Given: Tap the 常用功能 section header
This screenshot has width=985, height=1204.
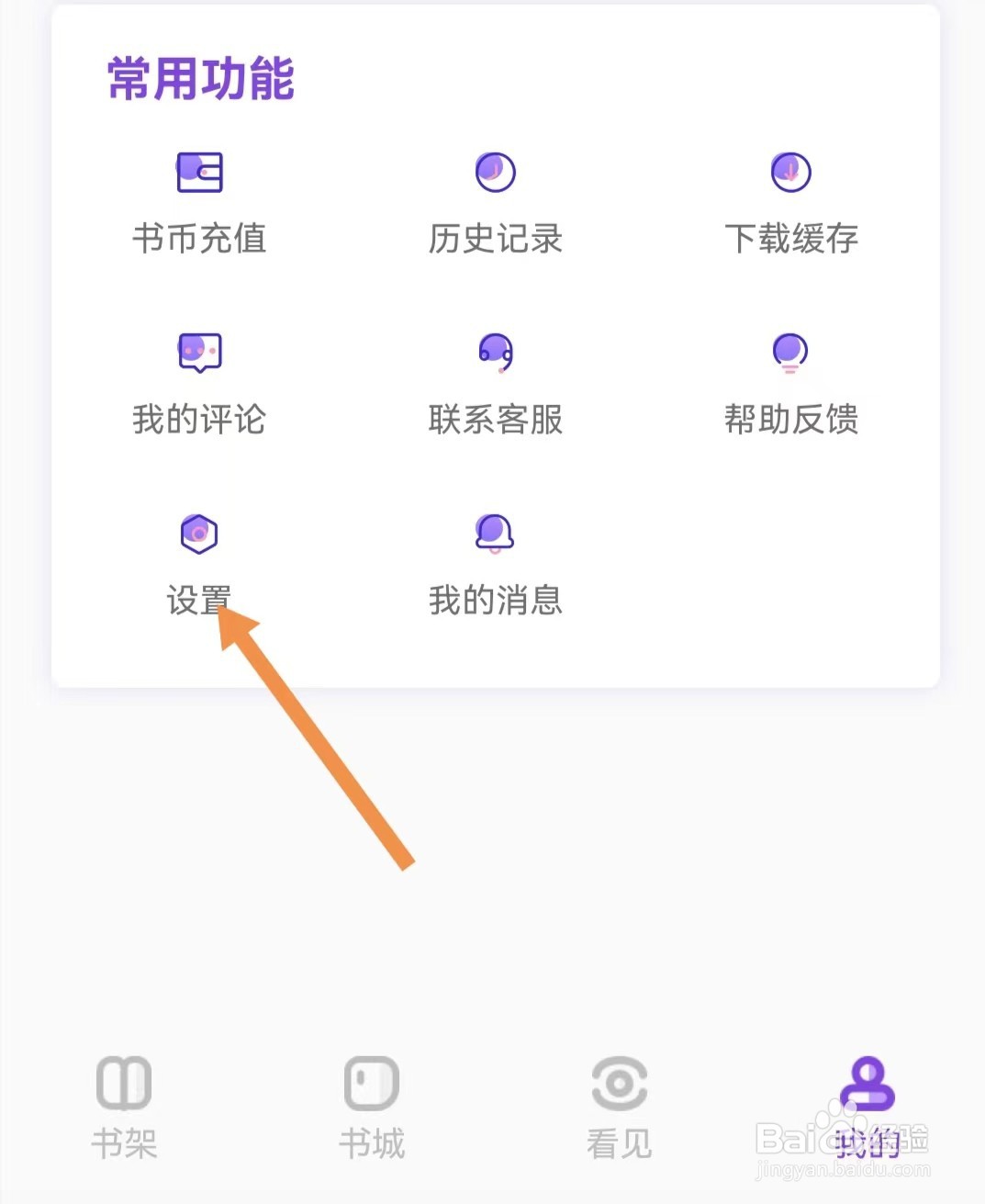Looking at the screenshot, I should [x=201, y=79].
